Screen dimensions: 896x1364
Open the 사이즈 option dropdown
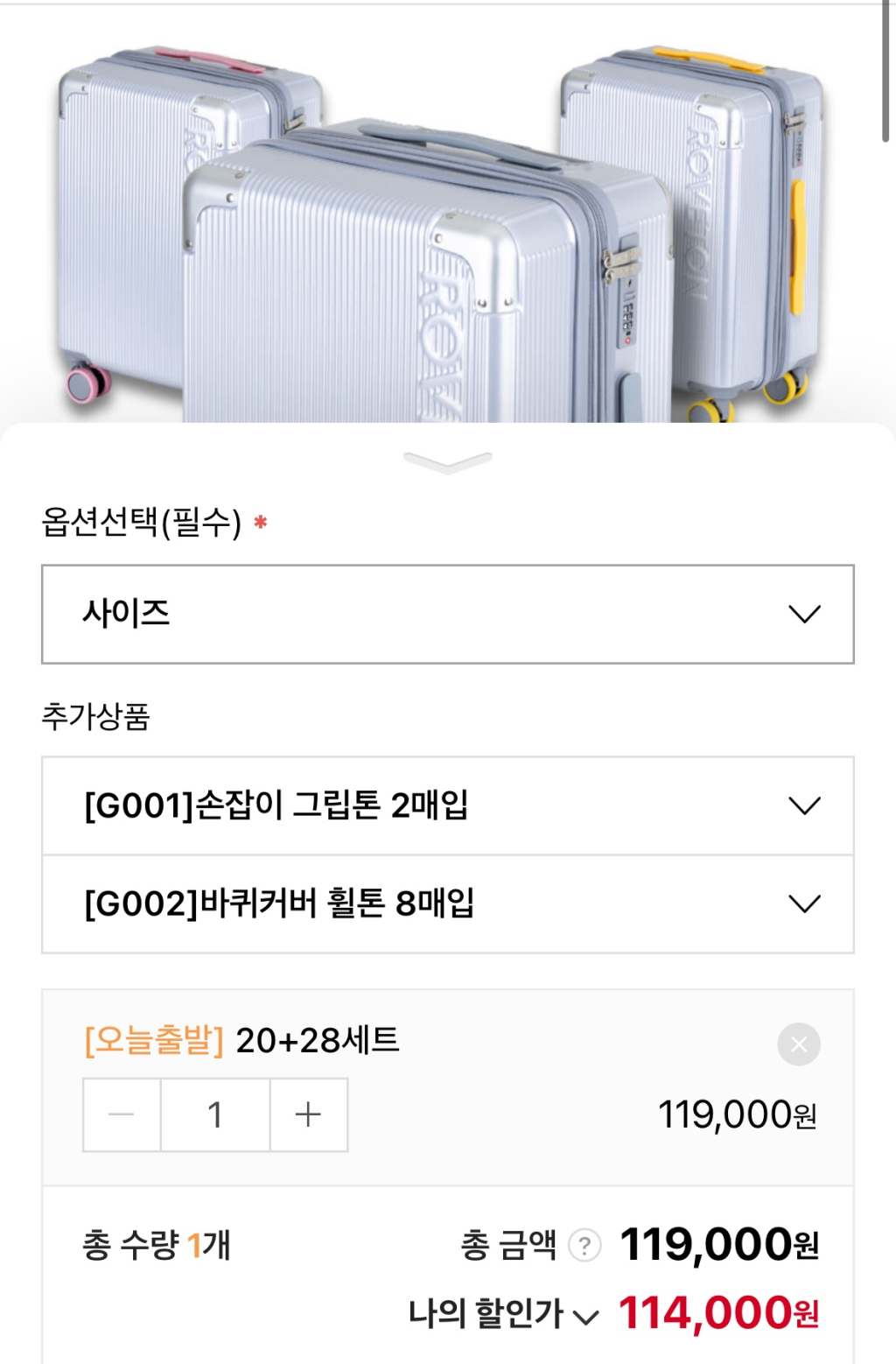[x=447, y=614]
